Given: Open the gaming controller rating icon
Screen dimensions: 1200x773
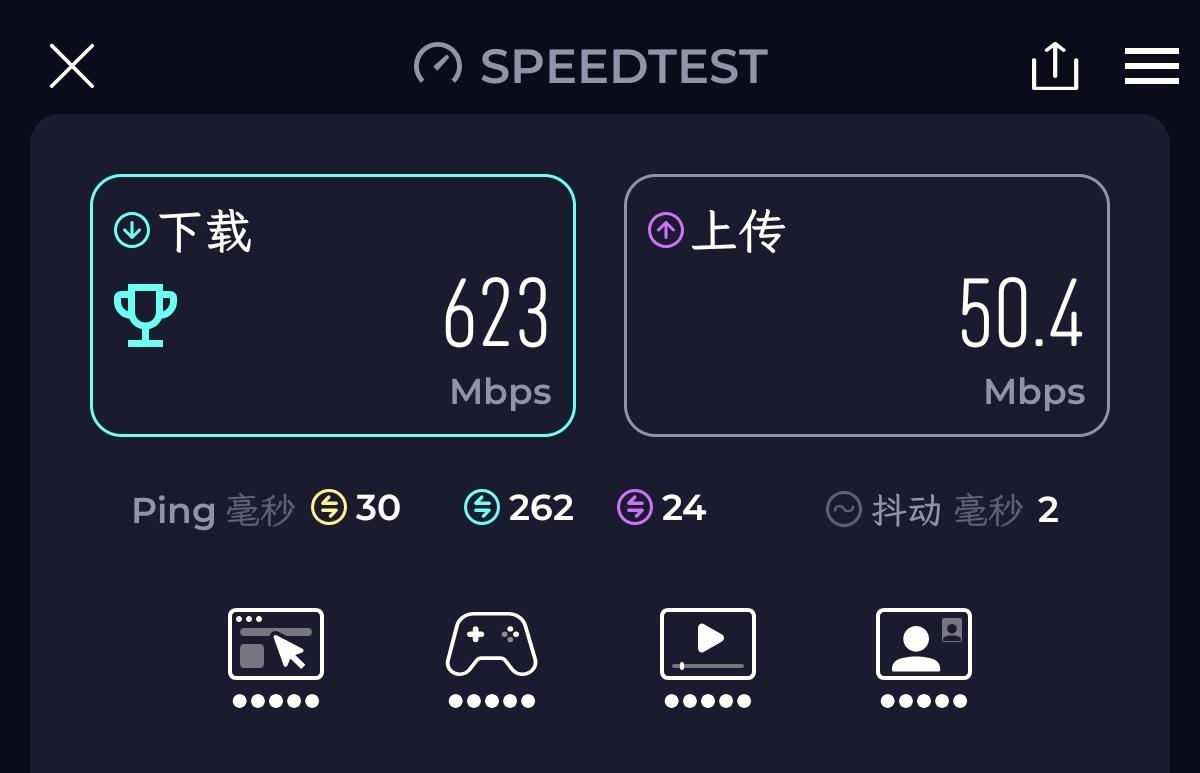Looking at the screenshot, I should pyautogui.click(x=491, y=644).
